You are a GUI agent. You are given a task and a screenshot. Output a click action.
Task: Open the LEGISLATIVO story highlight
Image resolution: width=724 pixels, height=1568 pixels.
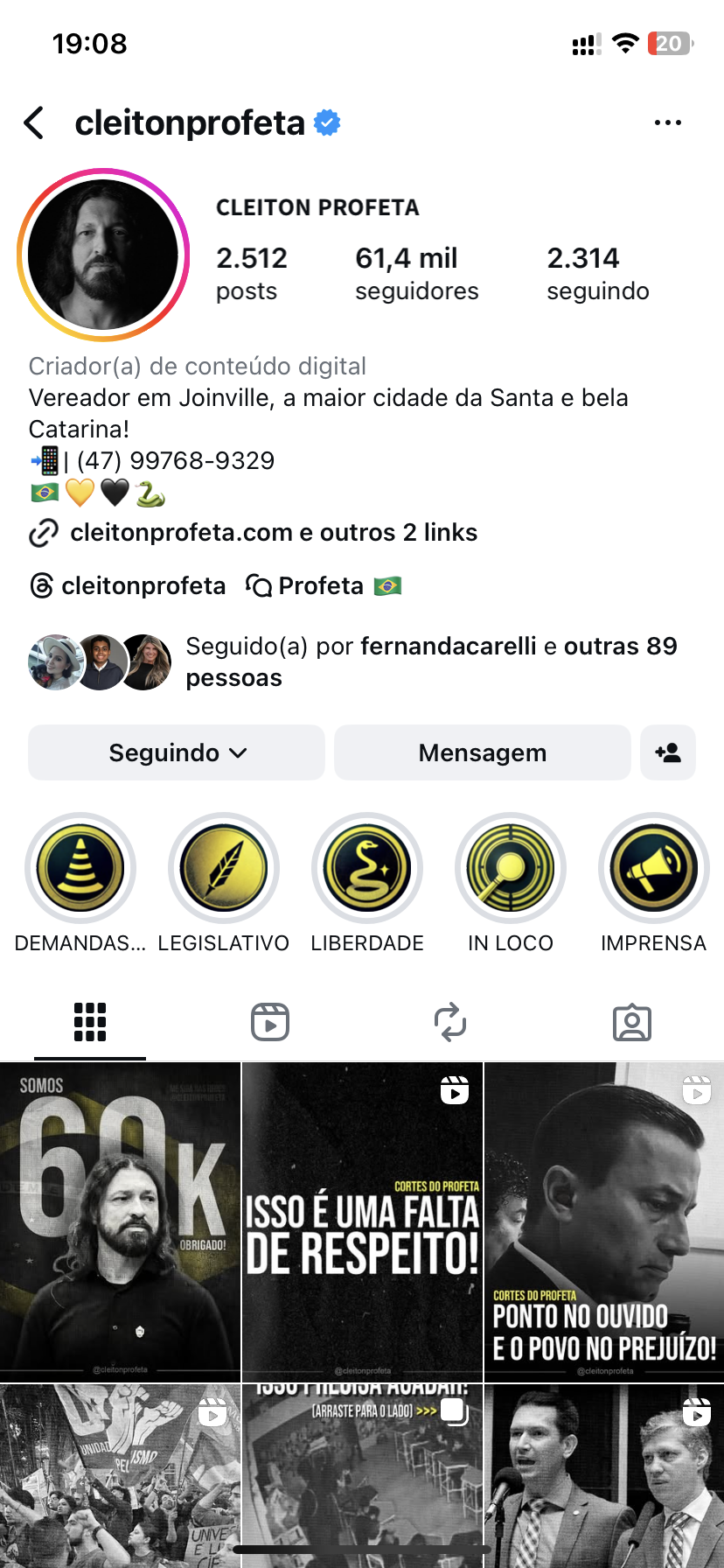click(224, 869)
